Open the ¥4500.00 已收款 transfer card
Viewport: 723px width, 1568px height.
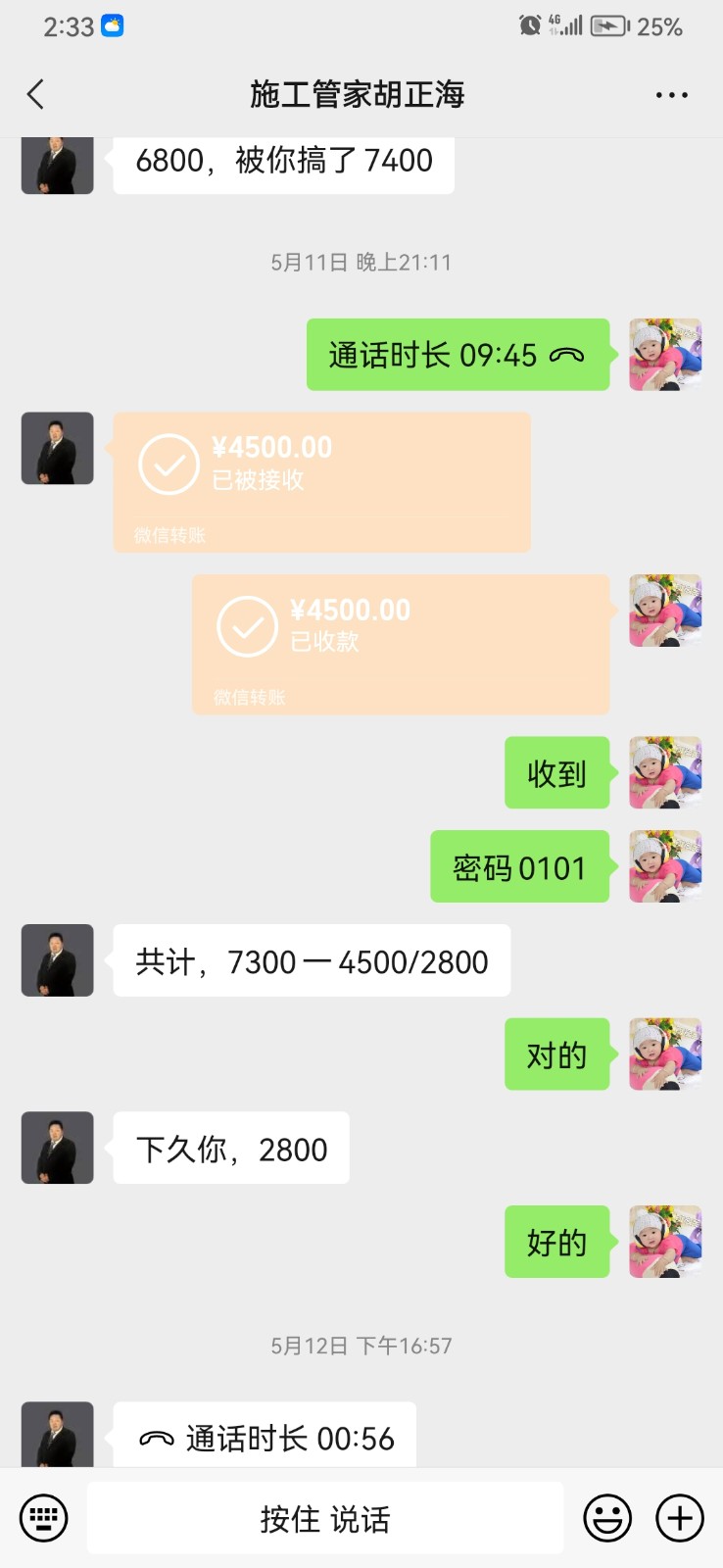coord(401,644)
